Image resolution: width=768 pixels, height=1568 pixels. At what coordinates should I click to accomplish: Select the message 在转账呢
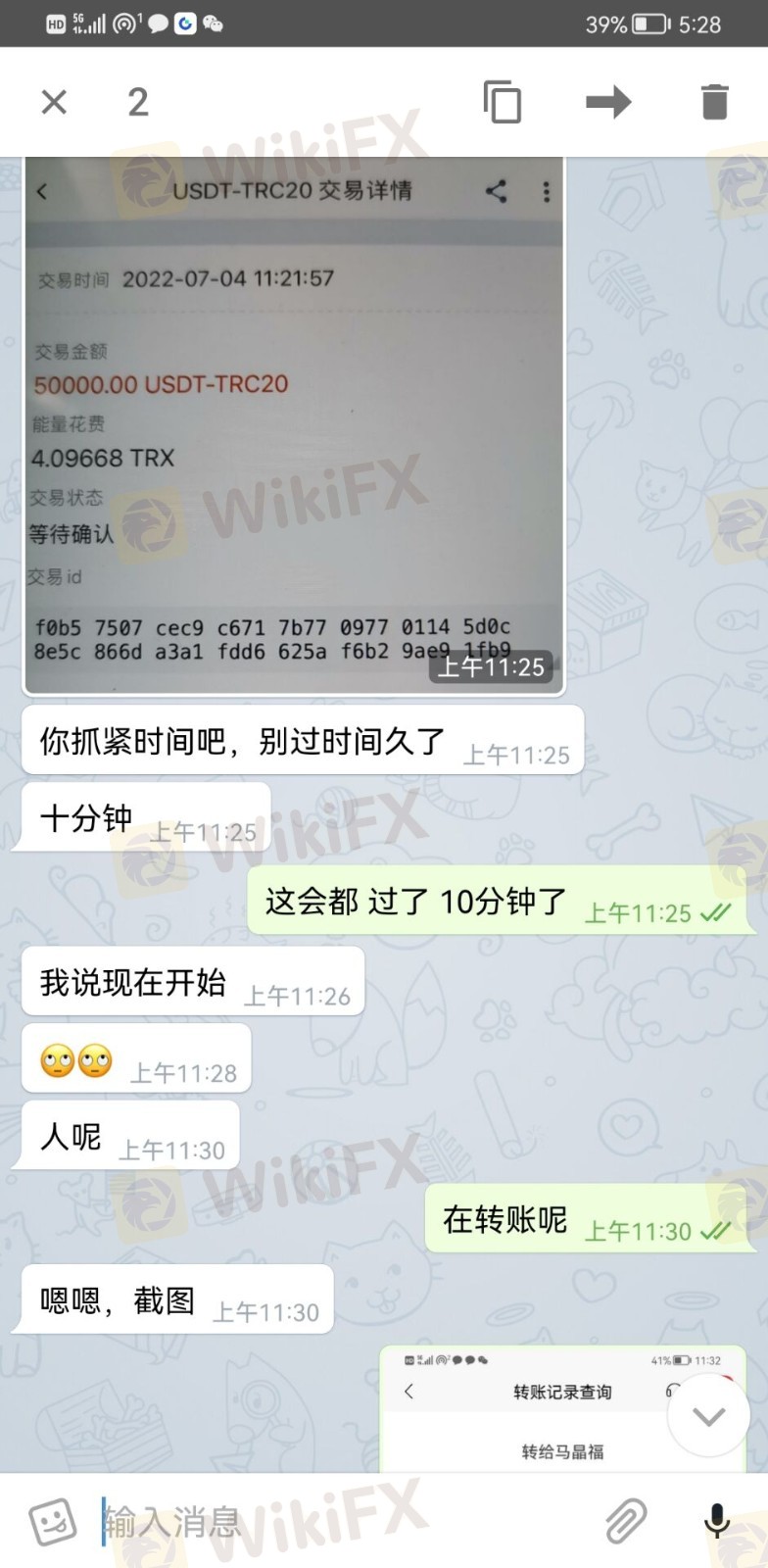tap(586, 1218)
